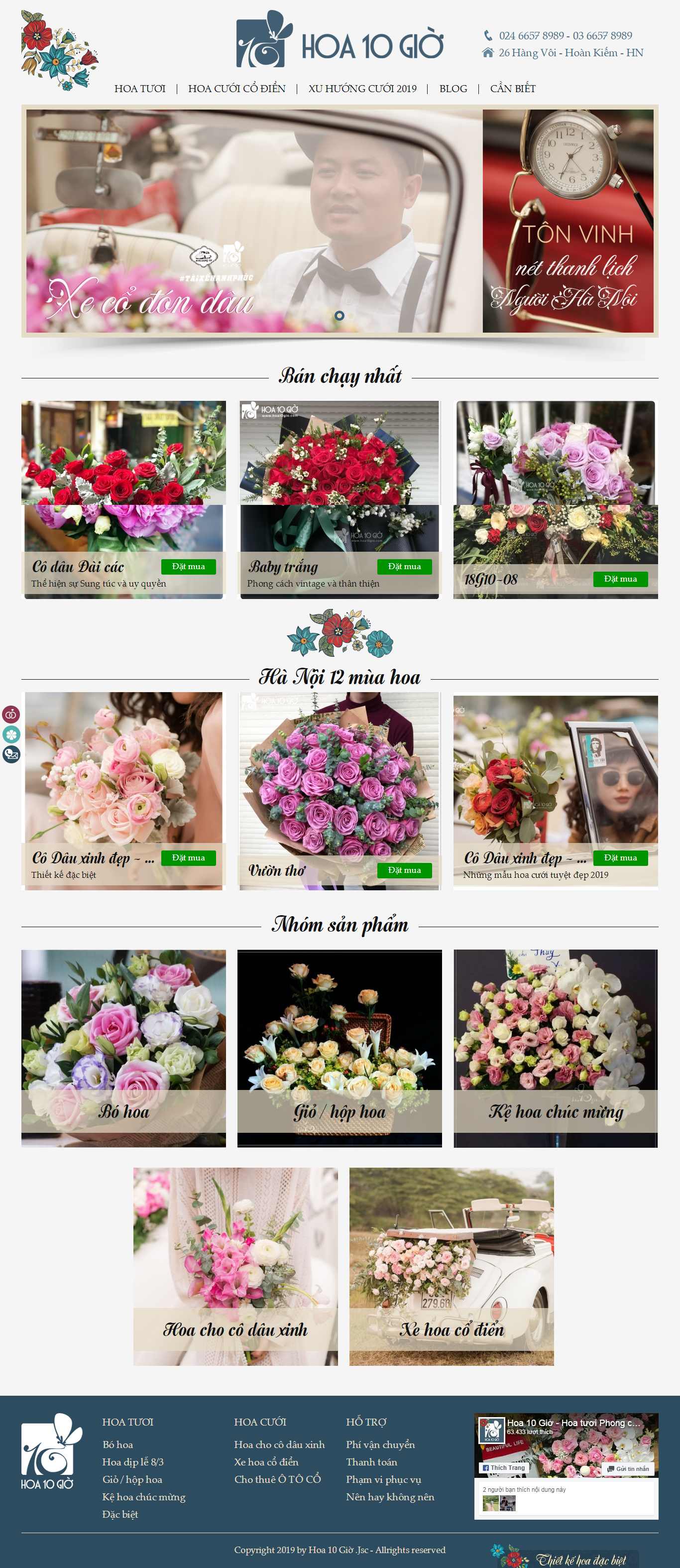Open Xe hoa cổ điển tile
680x1568 pixels.
[451, 1329]
